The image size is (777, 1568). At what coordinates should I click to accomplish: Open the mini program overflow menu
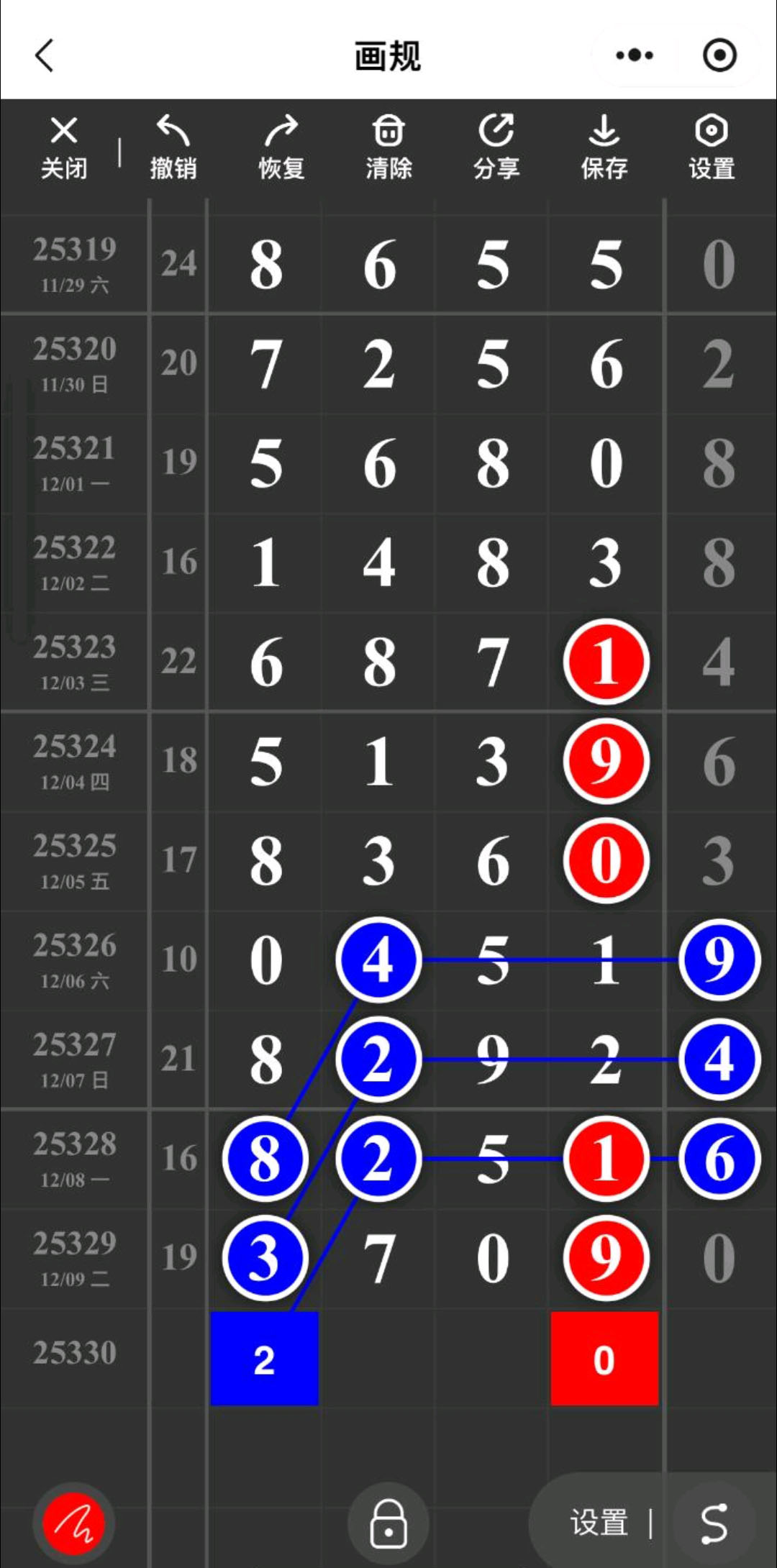pyautogui.click(x=635, y=55)
